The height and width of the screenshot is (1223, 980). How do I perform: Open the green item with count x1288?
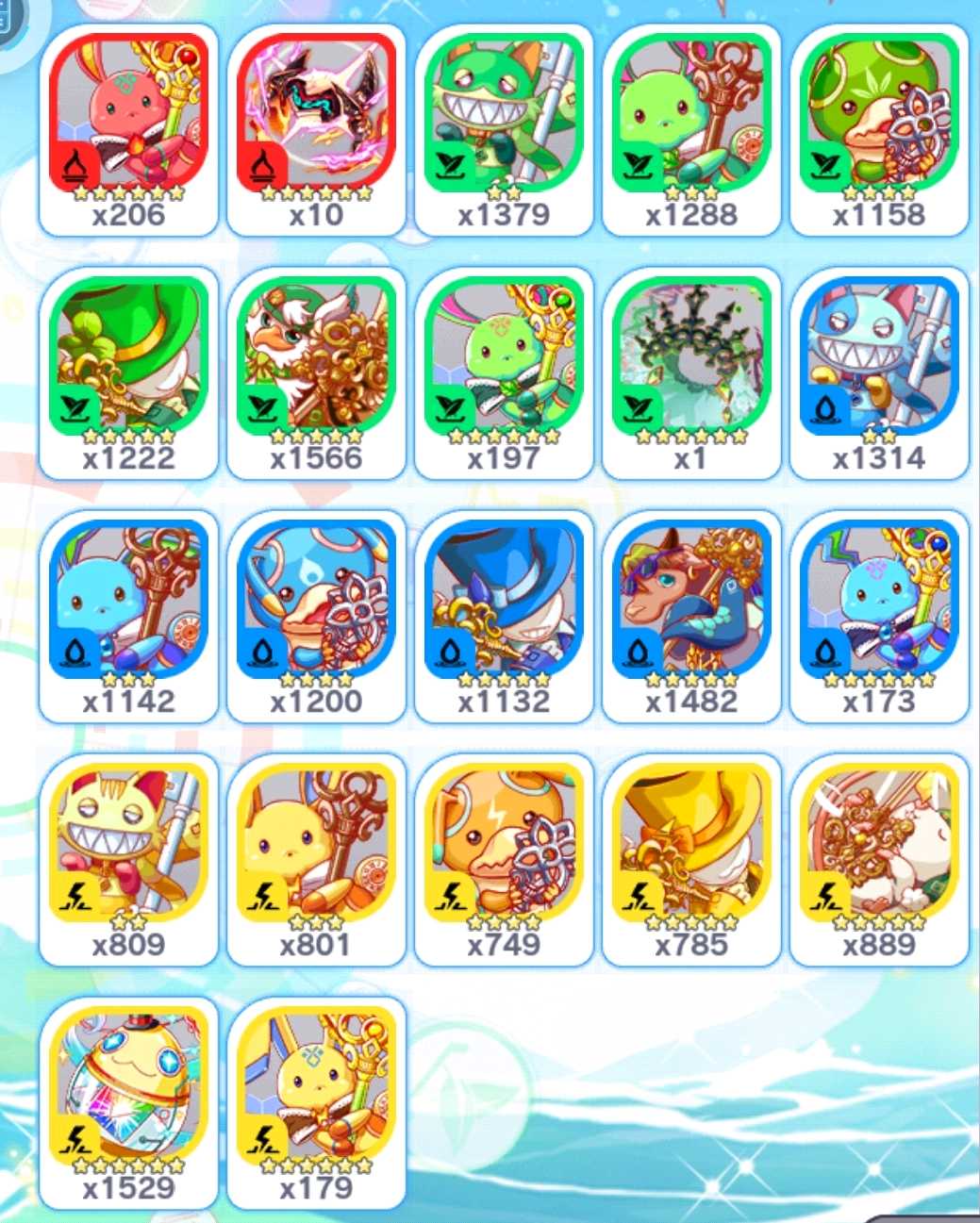pos(691,130)
